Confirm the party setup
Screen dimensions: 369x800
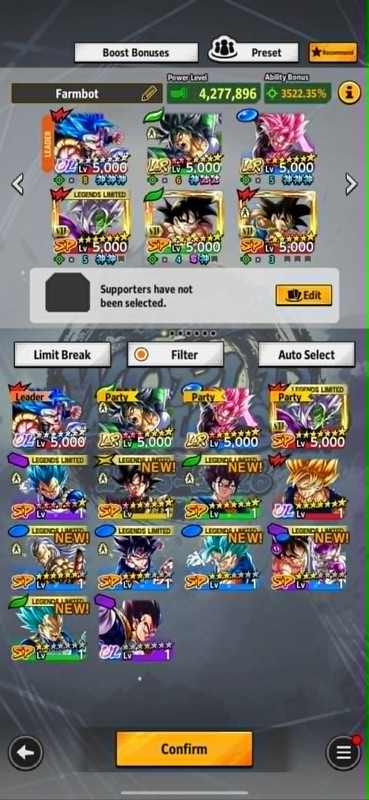tap(184, 749)
